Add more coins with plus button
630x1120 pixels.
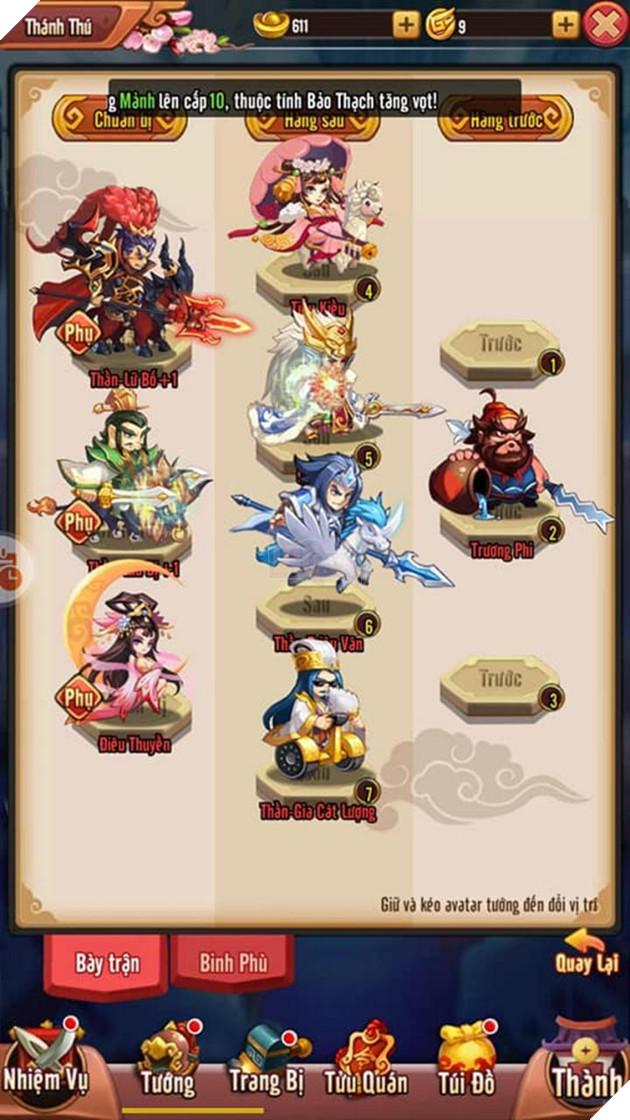[565, 25]
